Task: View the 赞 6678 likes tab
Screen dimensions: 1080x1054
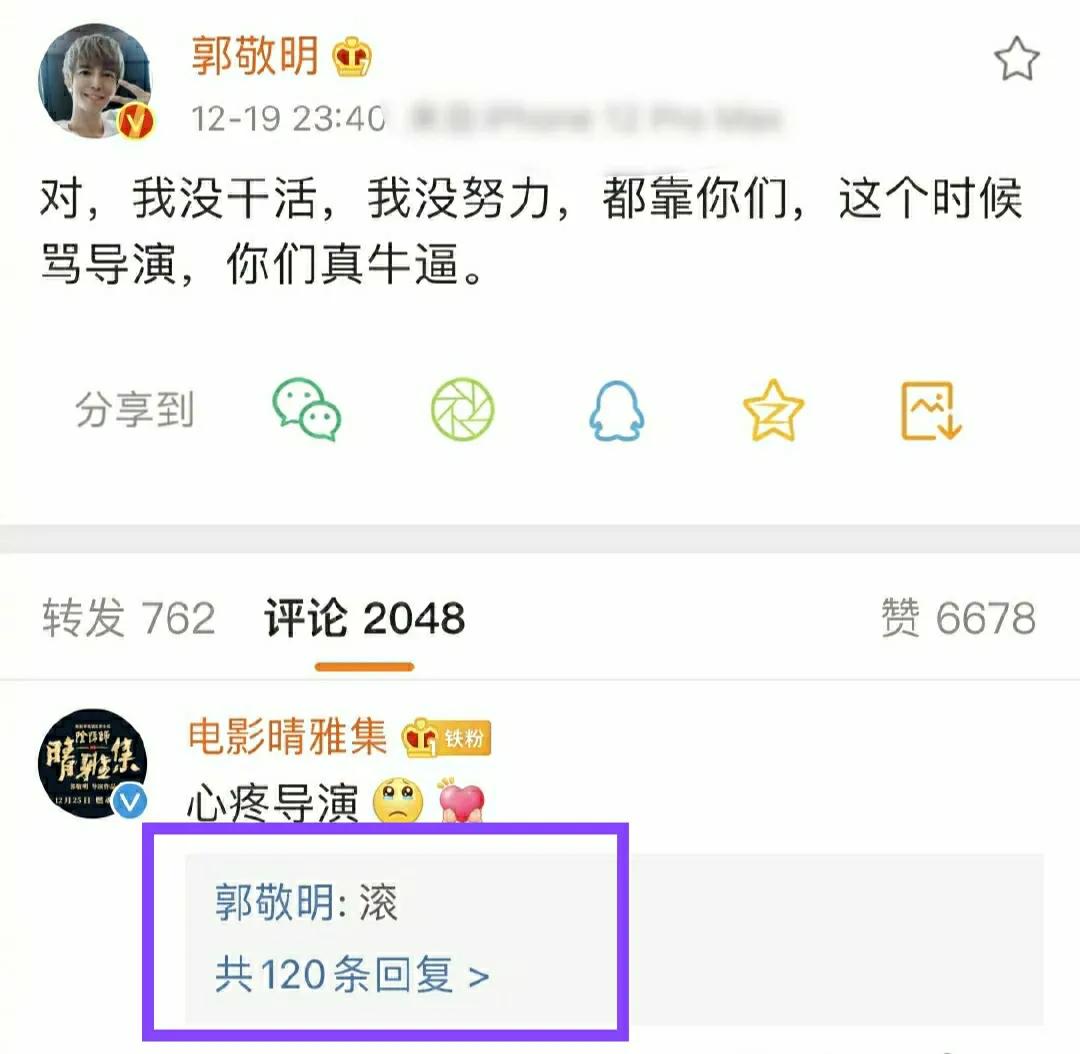Action: 957,618
